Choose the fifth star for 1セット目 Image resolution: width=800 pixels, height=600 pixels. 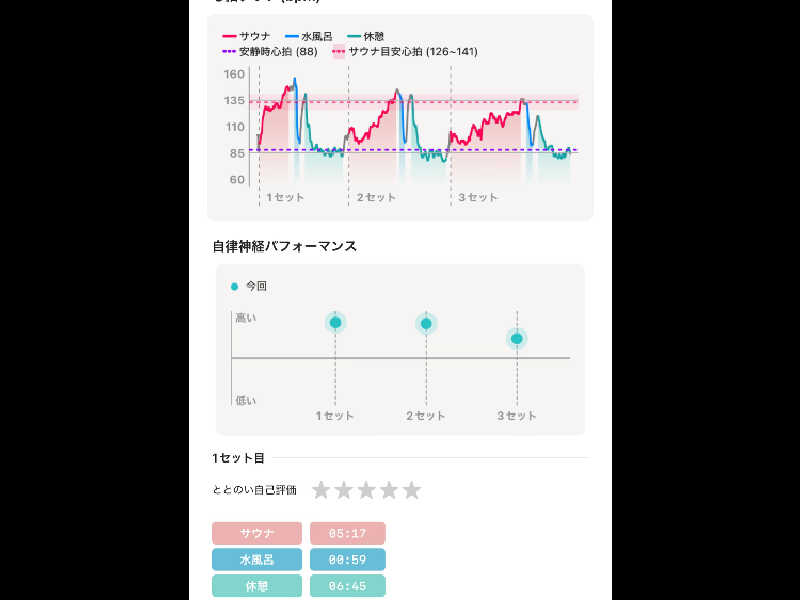tap(412, 490)
